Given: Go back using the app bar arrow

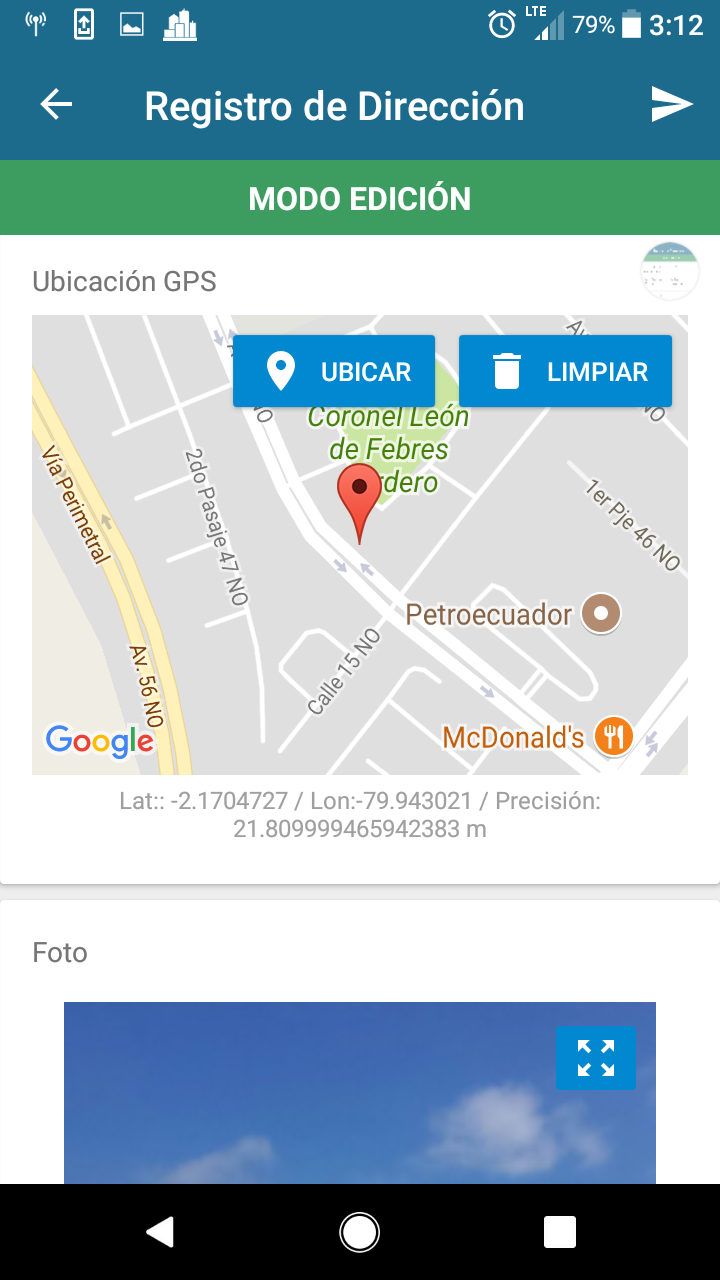Looking at the screenshot, I should 56,105.
